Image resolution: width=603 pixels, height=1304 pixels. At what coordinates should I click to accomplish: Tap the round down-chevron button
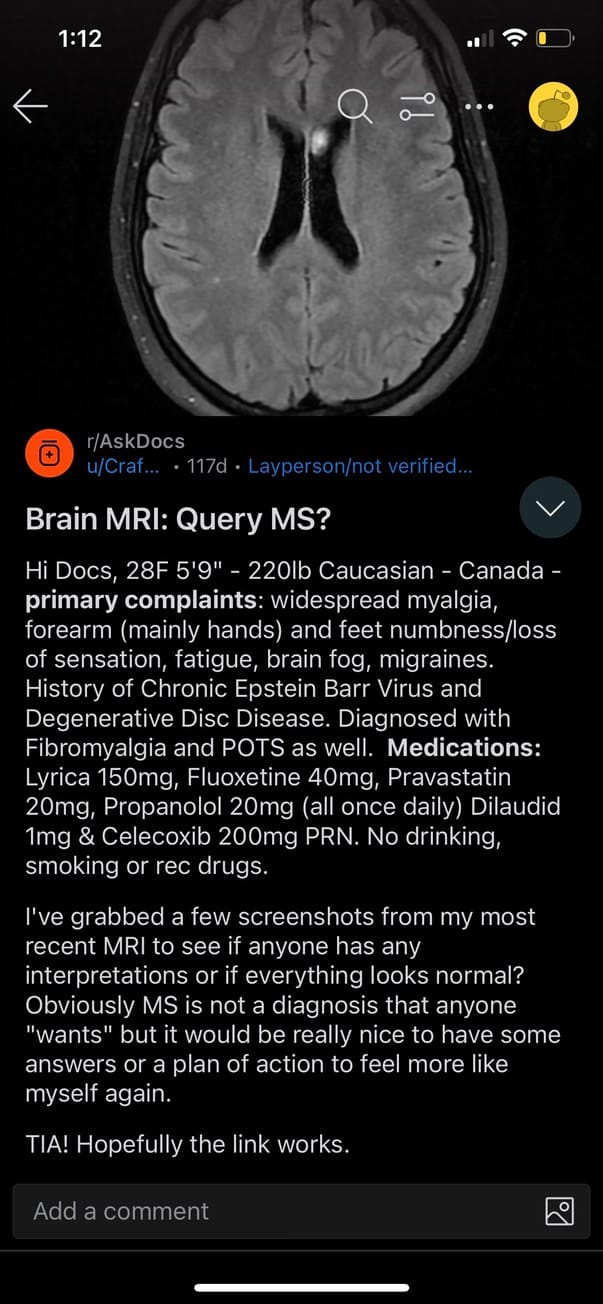click(x=550, y=508)
